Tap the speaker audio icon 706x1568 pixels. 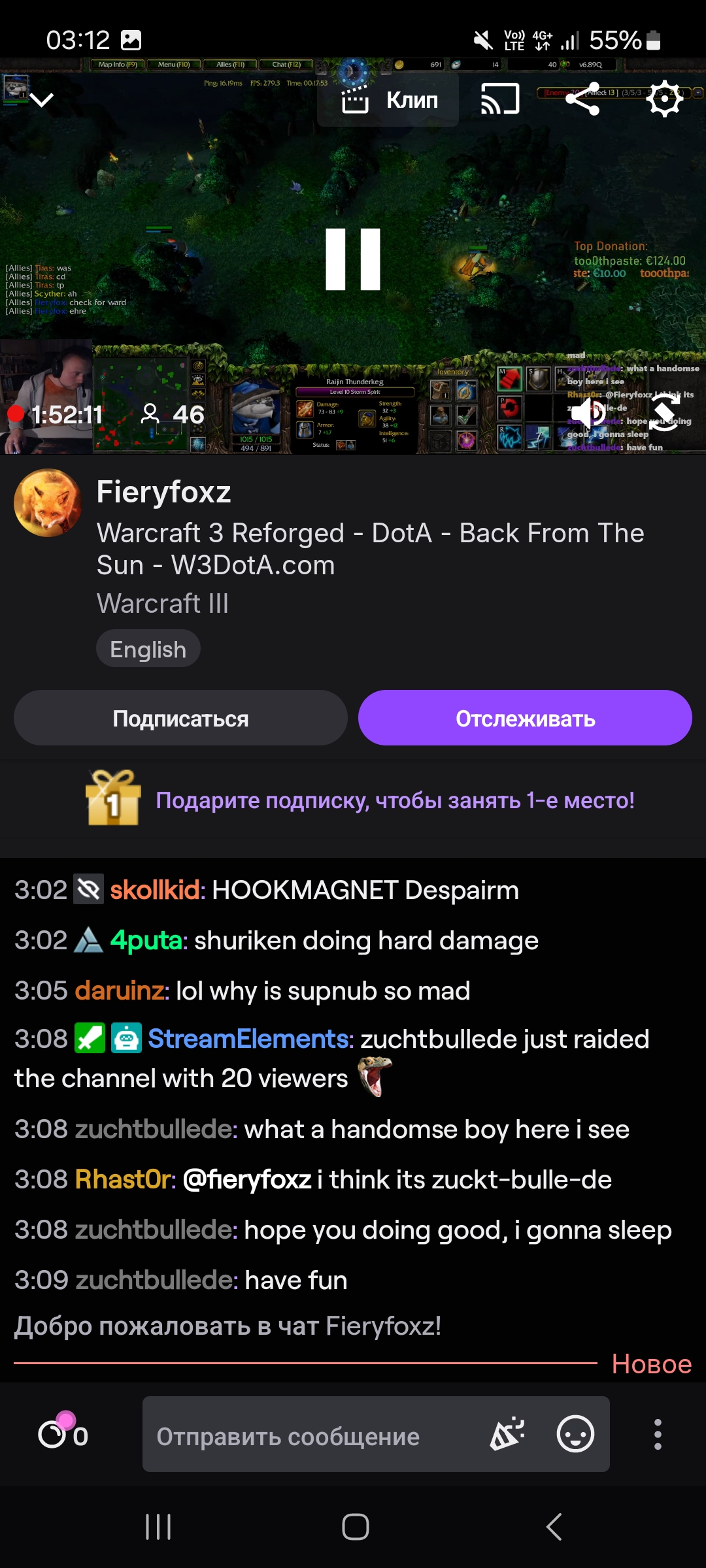click(588, 413)
